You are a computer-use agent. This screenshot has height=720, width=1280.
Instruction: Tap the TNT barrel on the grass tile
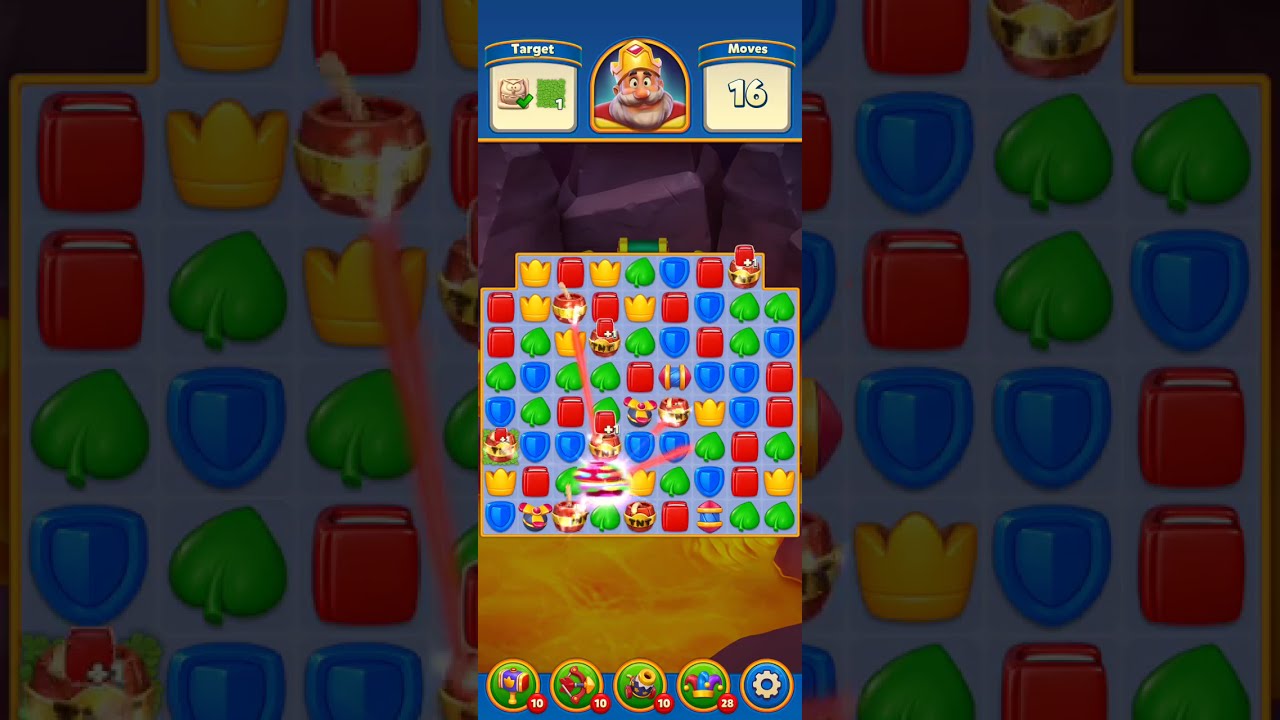[x=499, y=445]
